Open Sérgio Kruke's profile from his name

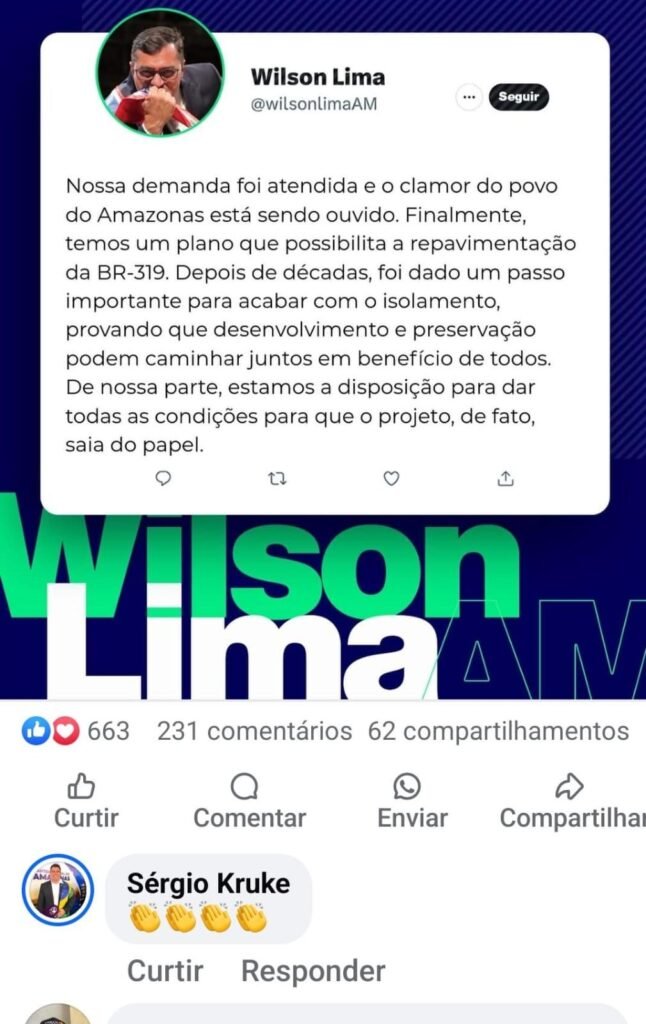(208, 883)
